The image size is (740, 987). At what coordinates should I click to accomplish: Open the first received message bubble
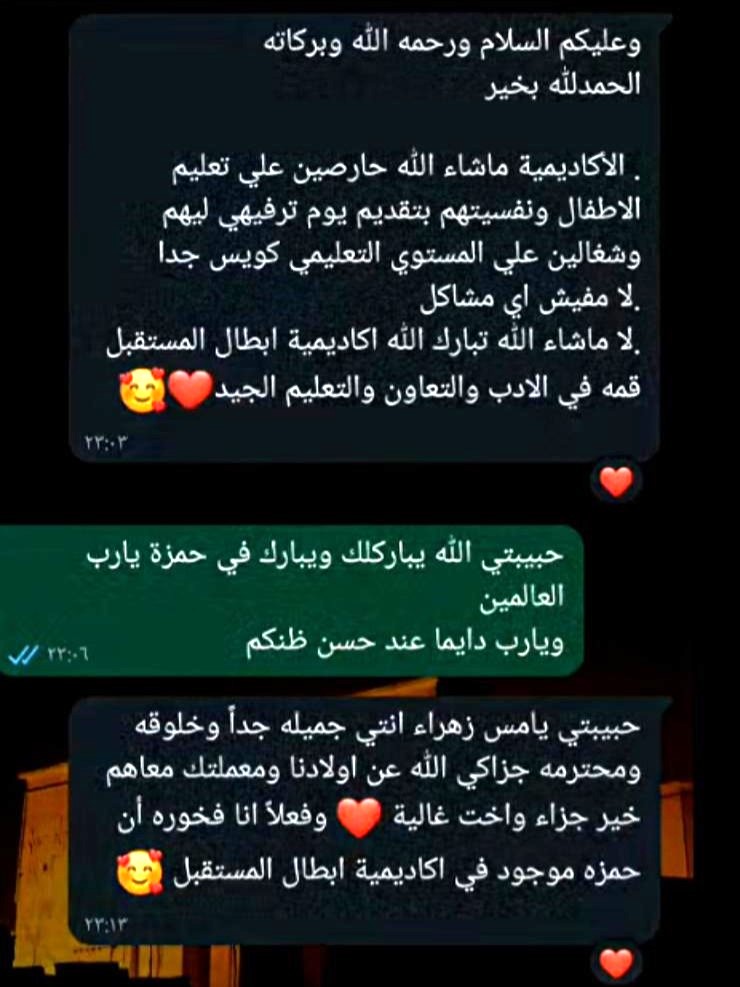tap(370, 230)
